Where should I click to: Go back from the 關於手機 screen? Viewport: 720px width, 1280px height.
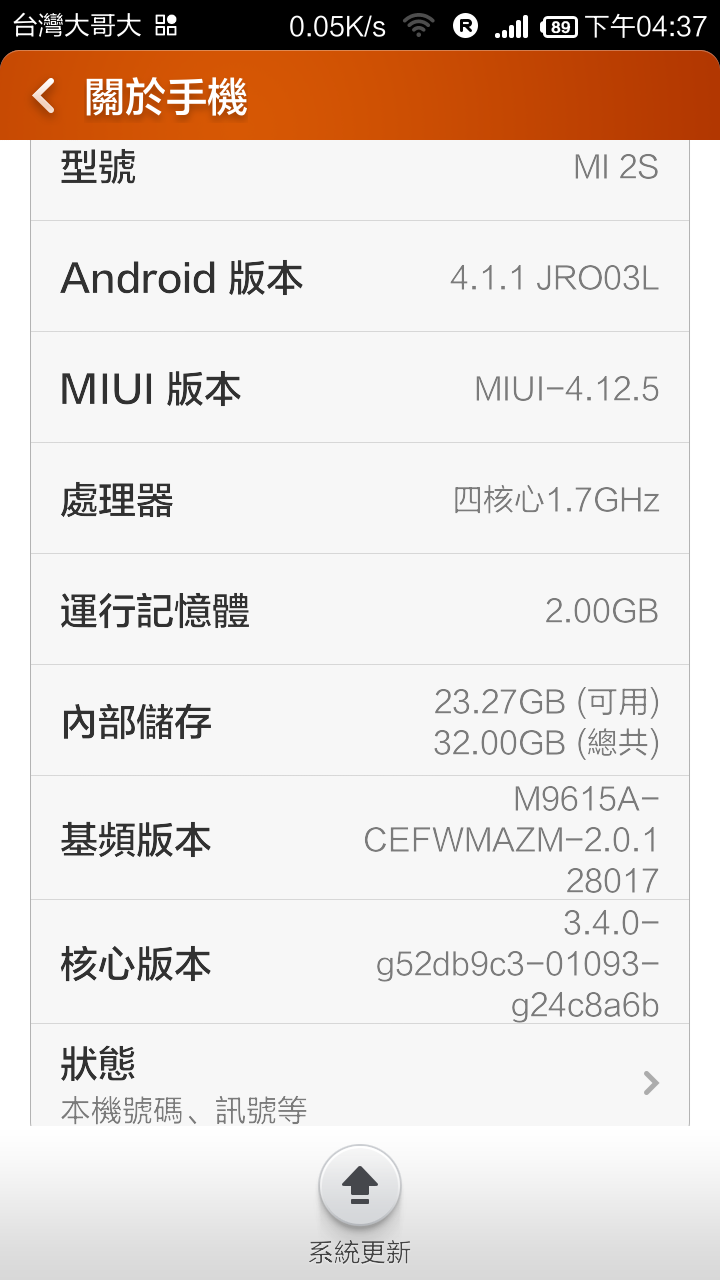[44, 97]
